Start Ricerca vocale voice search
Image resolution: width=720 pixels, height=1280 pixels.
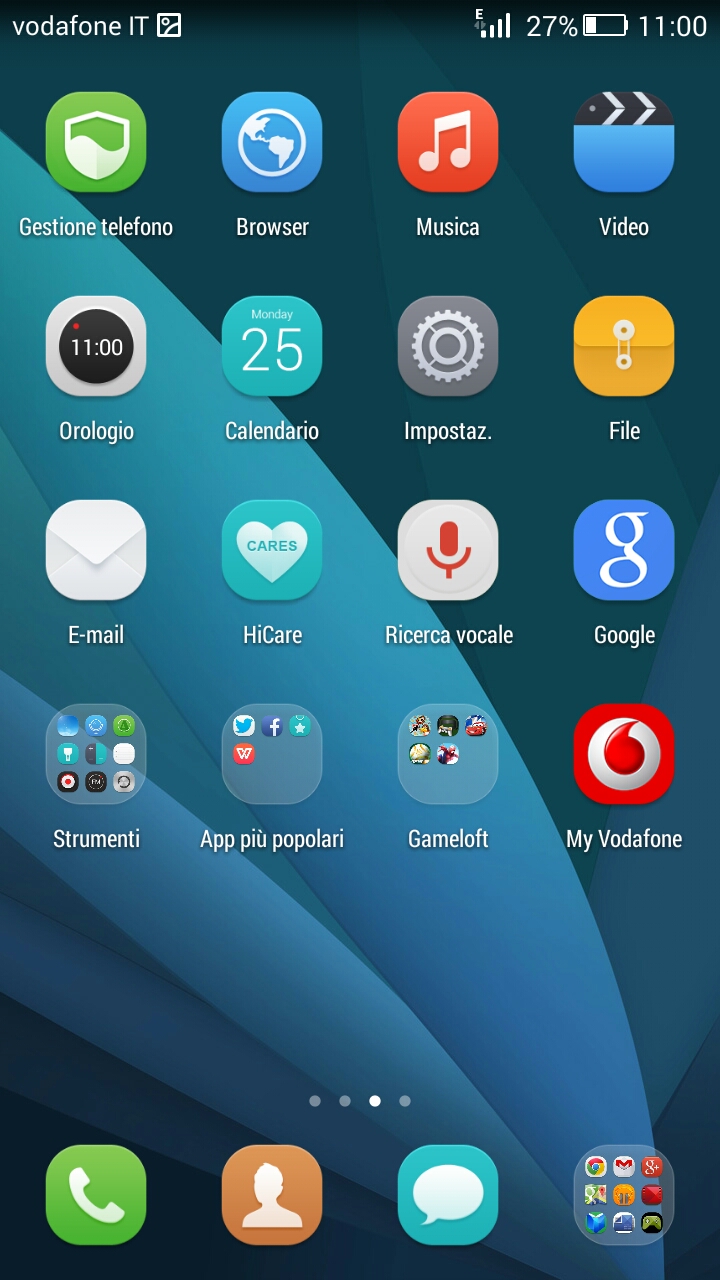(448, 551)
